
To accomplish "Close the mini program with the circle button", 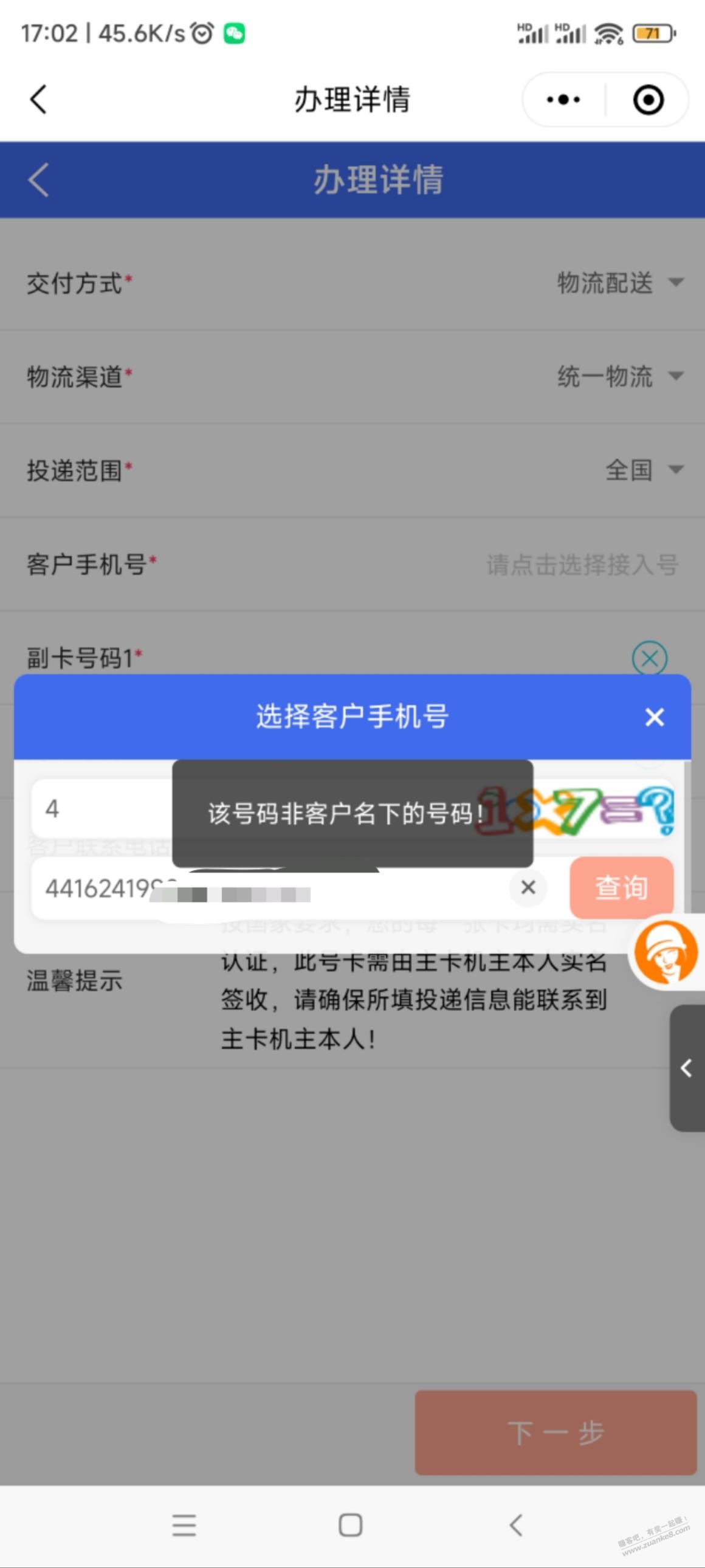I will click(648, 99).
